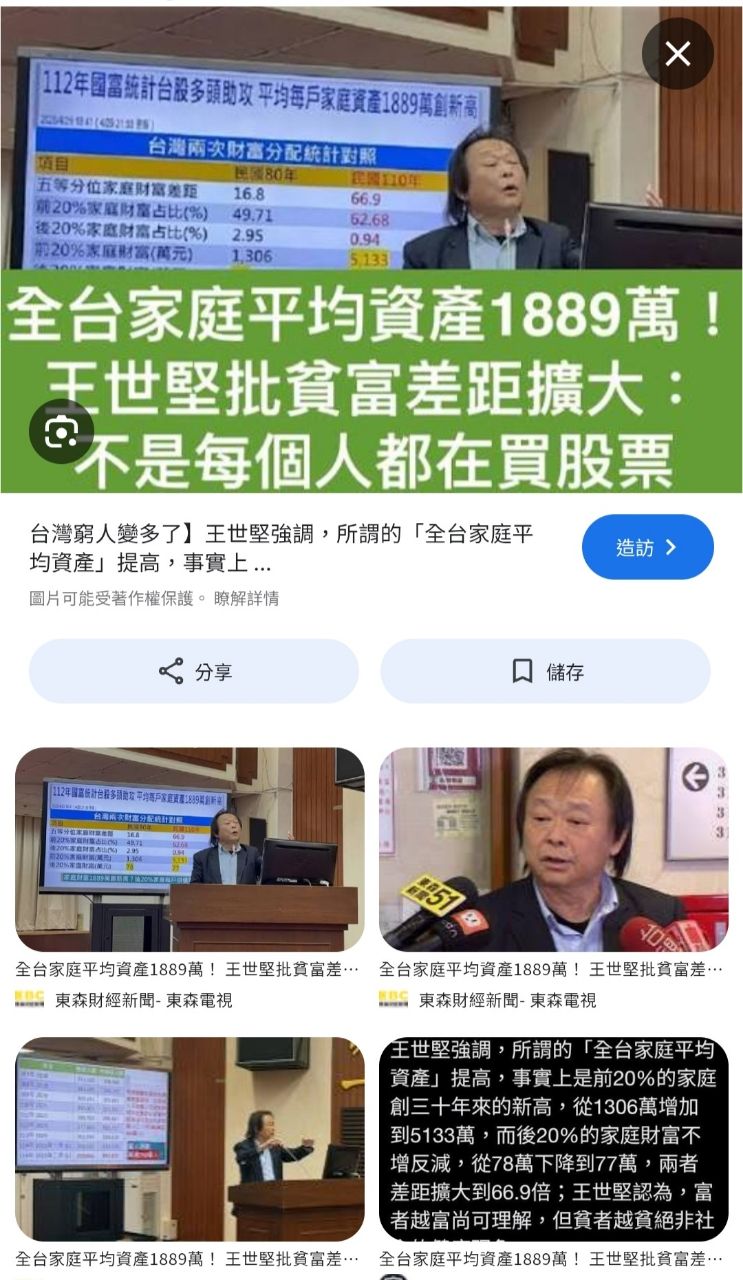Tap the 造訪 visit button
Viewport: 743px width, 1280px height.
click(647, 547)
